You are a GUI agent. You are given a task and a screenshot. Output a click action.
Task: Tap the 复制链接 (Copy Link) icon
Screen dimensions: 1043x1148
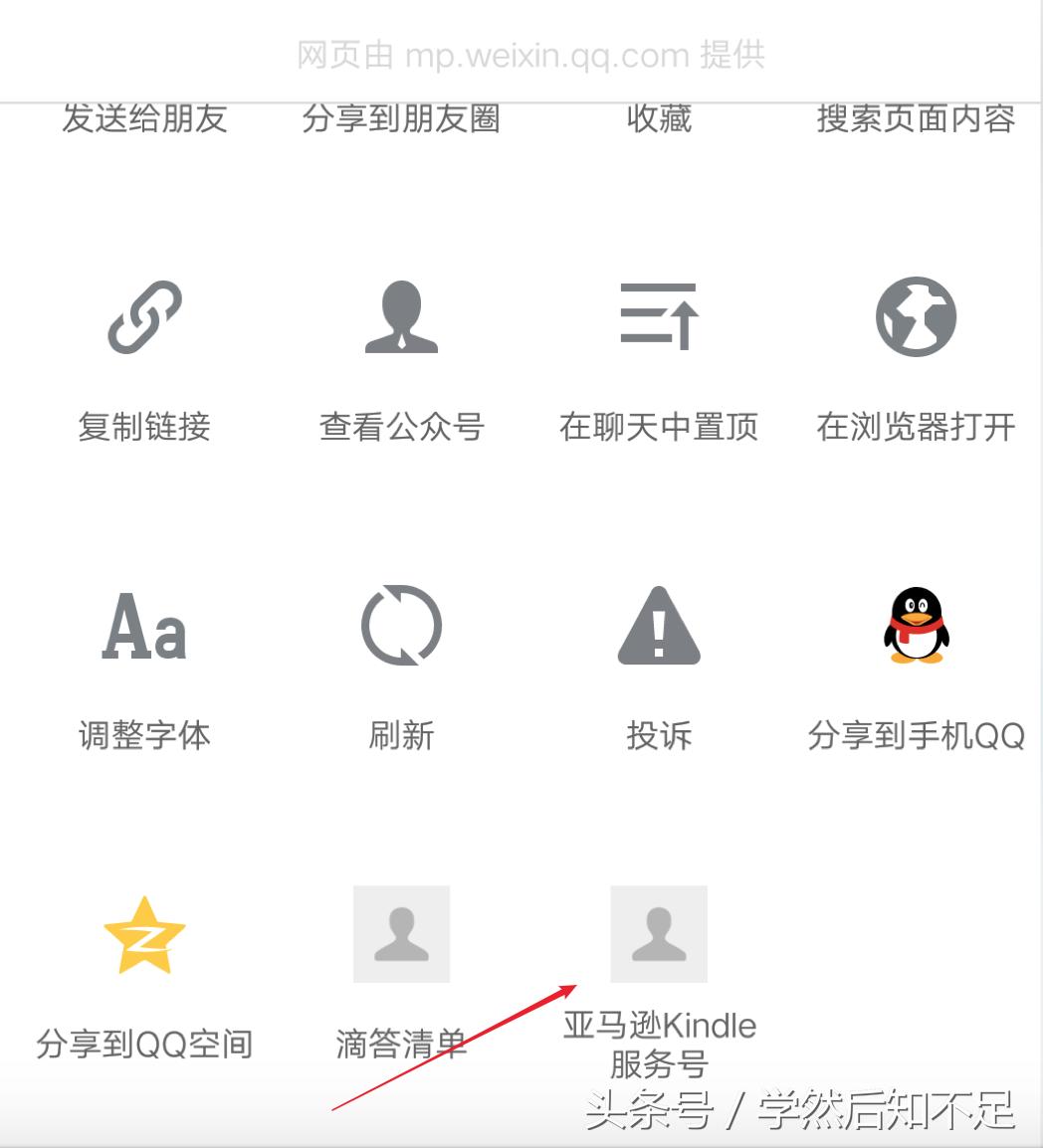tap(145, 315)
